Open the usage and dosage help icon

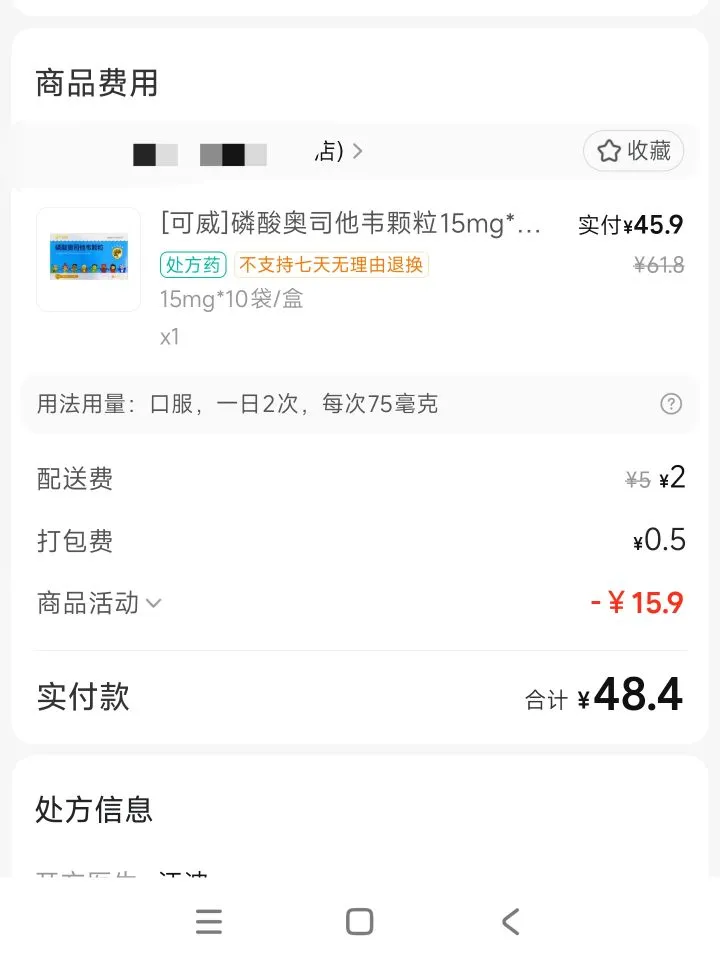coord(671,404)
